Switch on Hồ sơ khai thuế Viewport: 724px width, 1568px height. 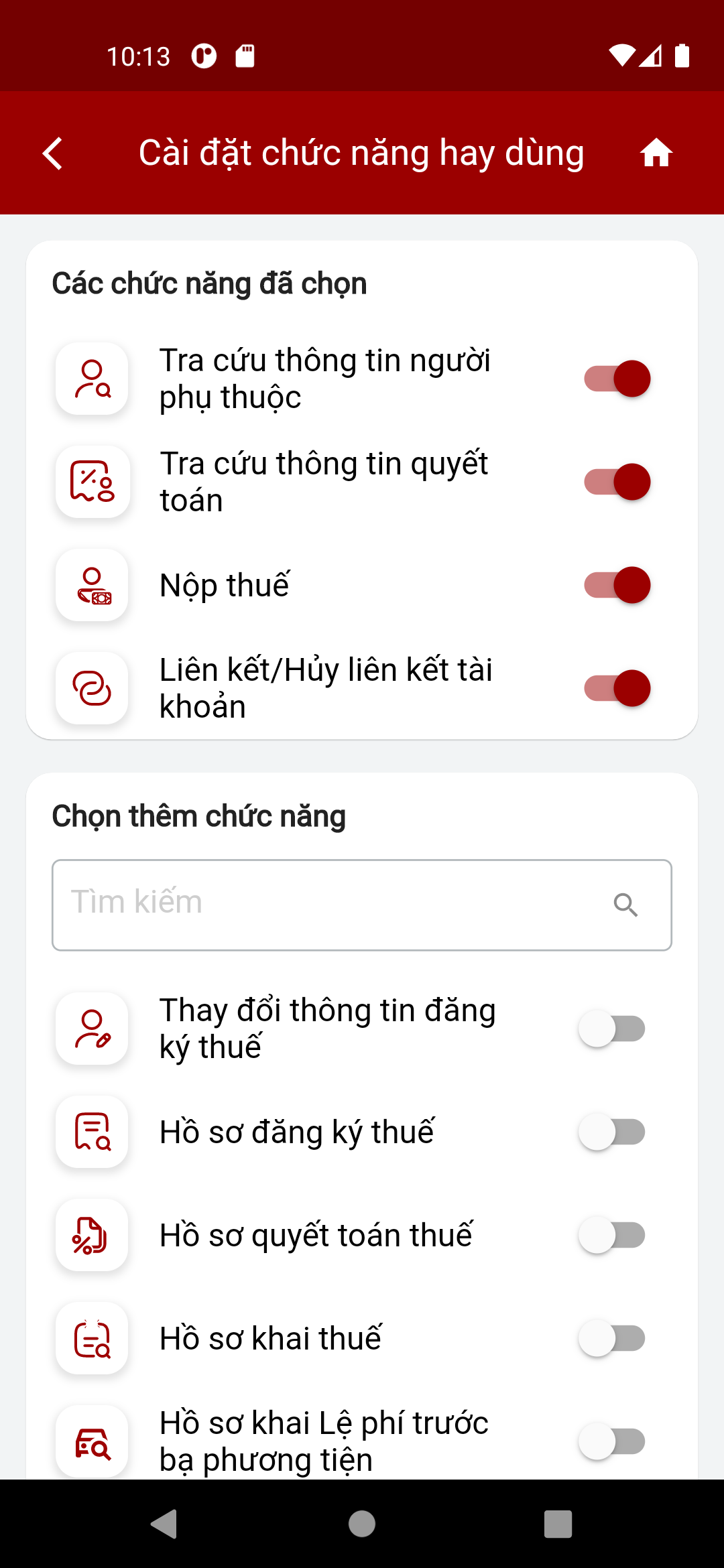click(612, 1338)
